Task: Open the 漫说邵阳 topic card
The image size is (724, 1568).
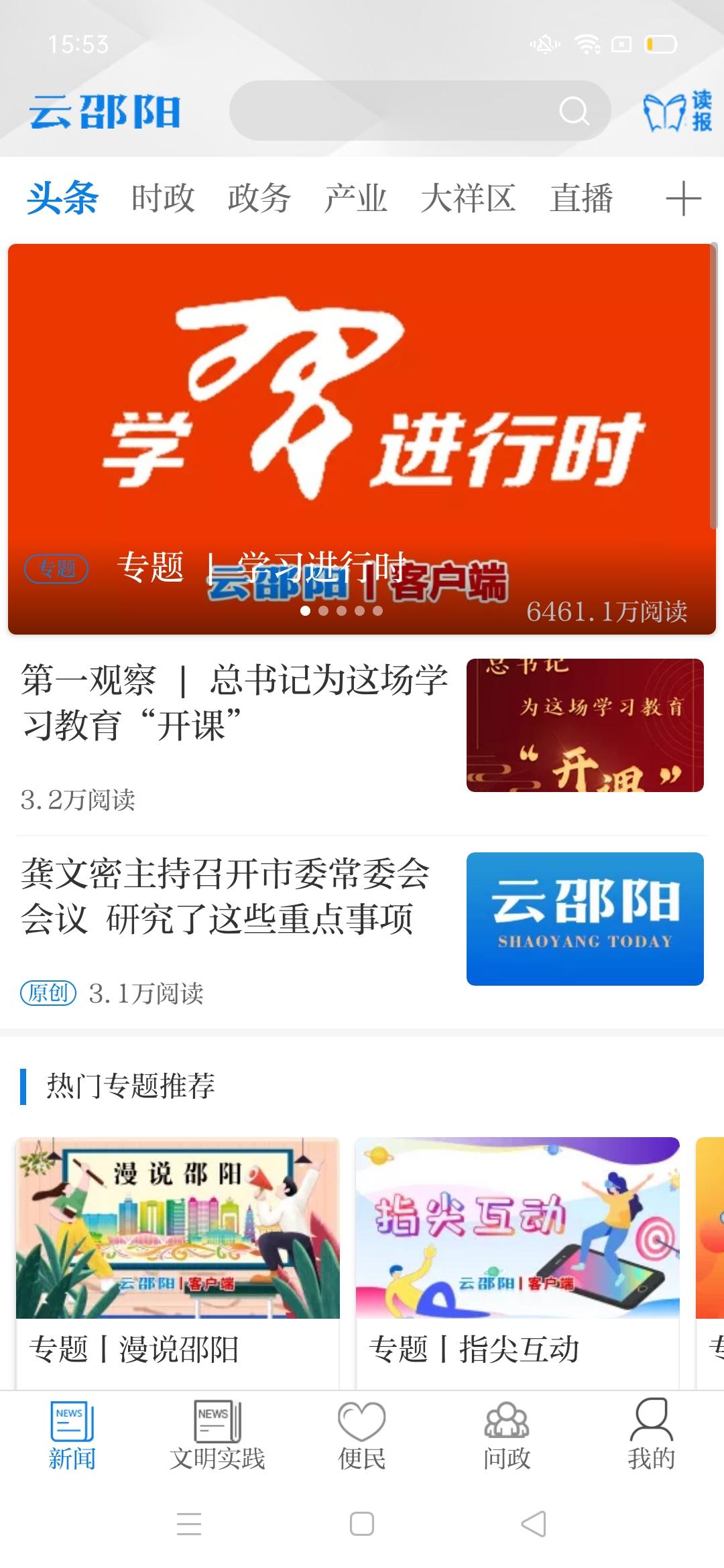Action: (x=178, y=1260)
